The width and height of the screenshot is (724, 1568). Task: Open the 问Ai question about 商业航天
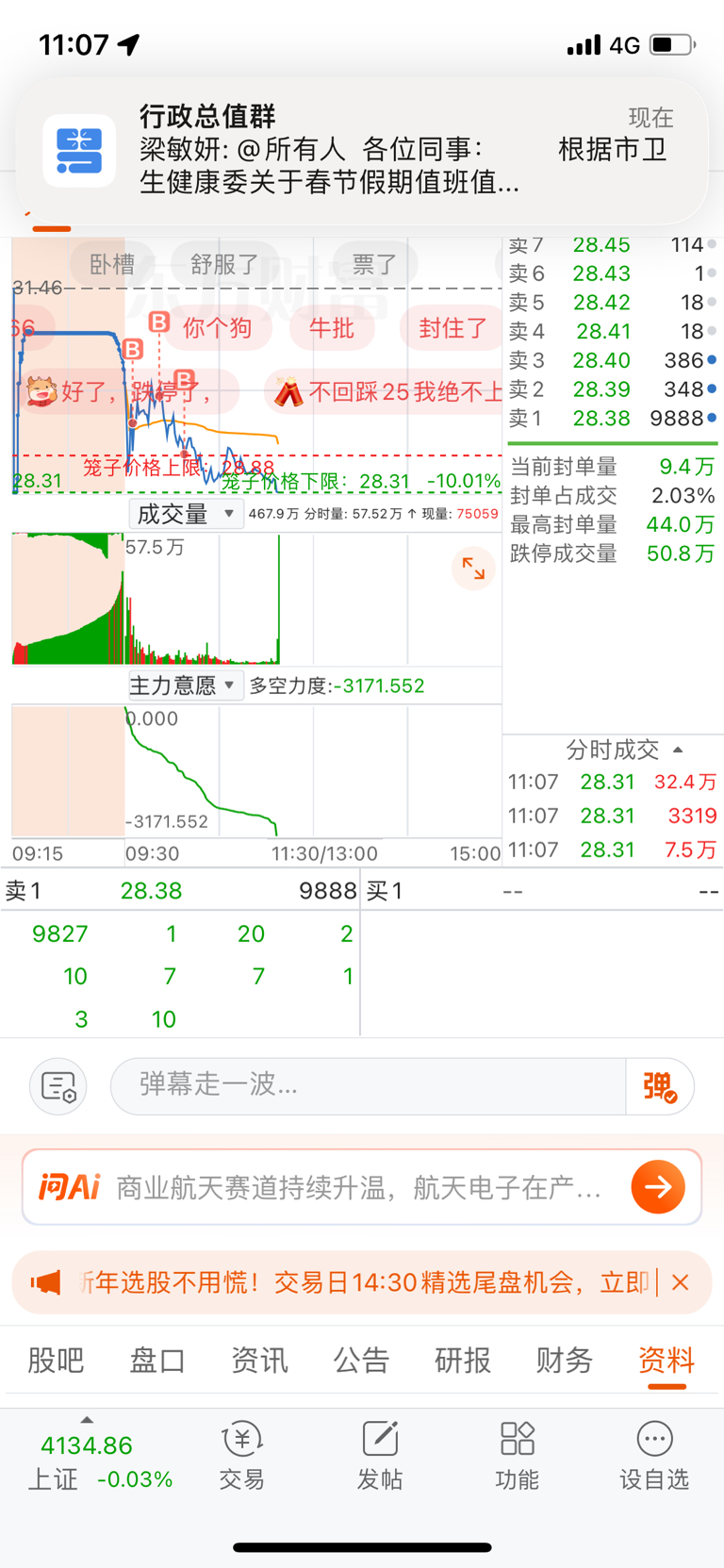click(358, 1187)
